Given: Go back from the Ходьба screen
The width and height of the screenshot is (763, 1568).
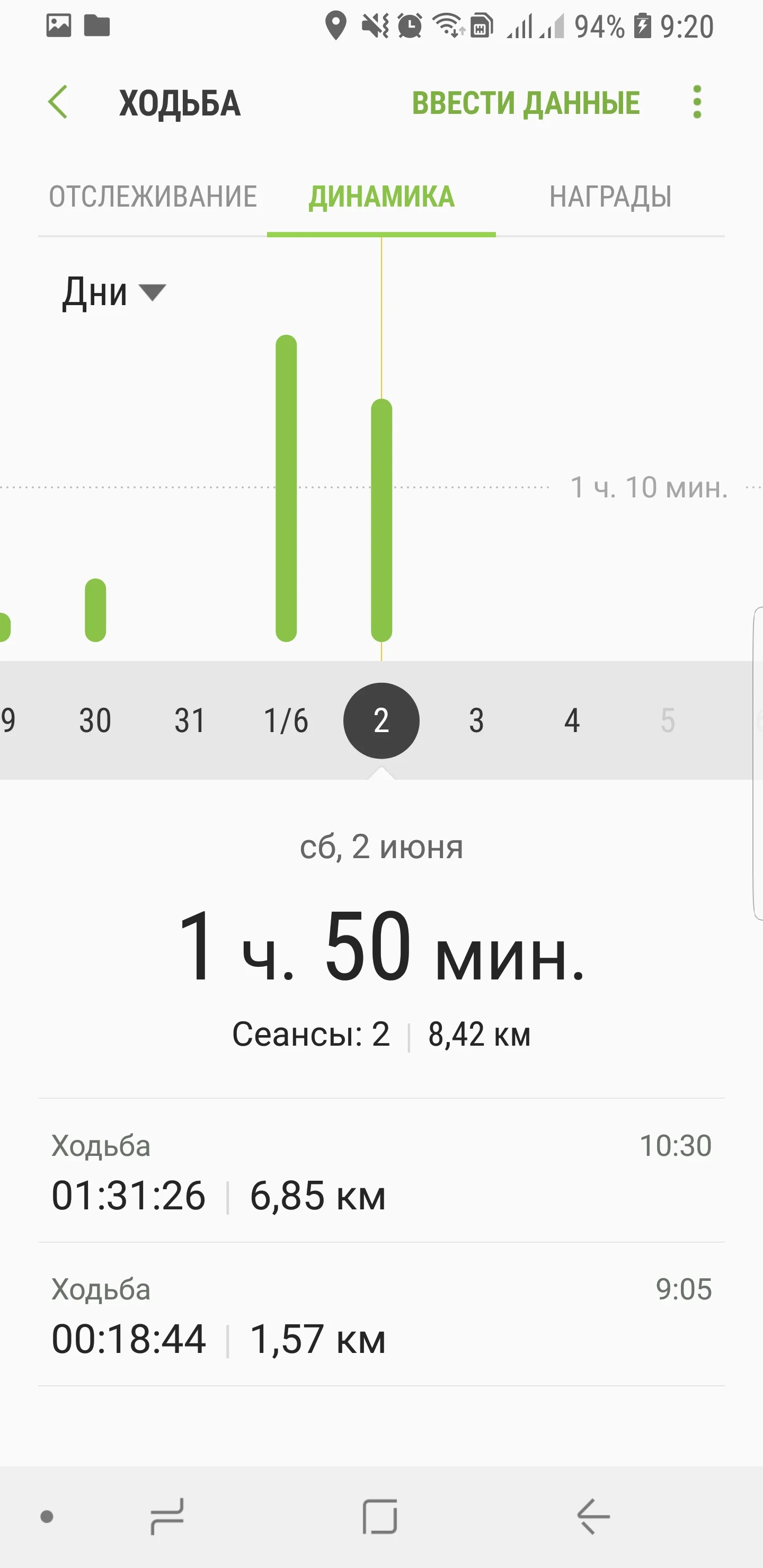Looking at the screenshot, I should click(x=58, y=102).
